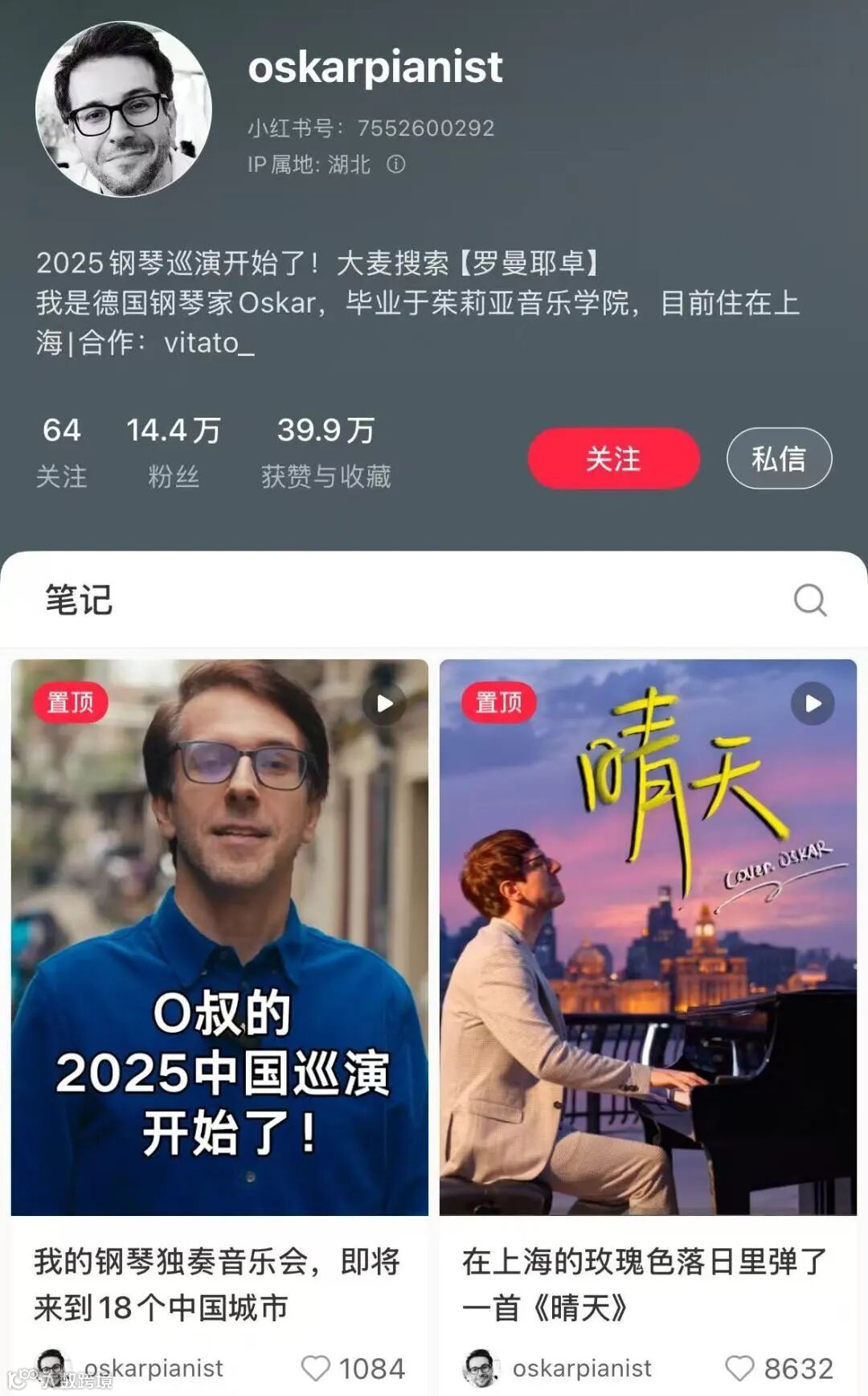The width and height of the screenshot is (868, 1396).
Task: Open the 晴天 piano cover note
Action: pyautogui.click(x=648, y=937)
